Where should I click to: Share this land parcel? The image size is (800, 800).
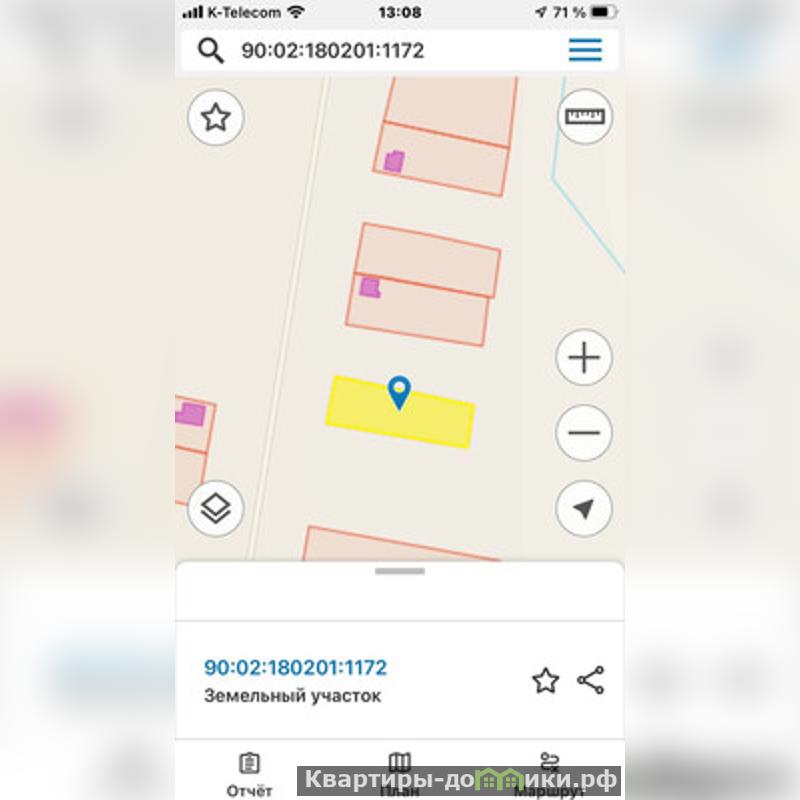click(591, 681)
